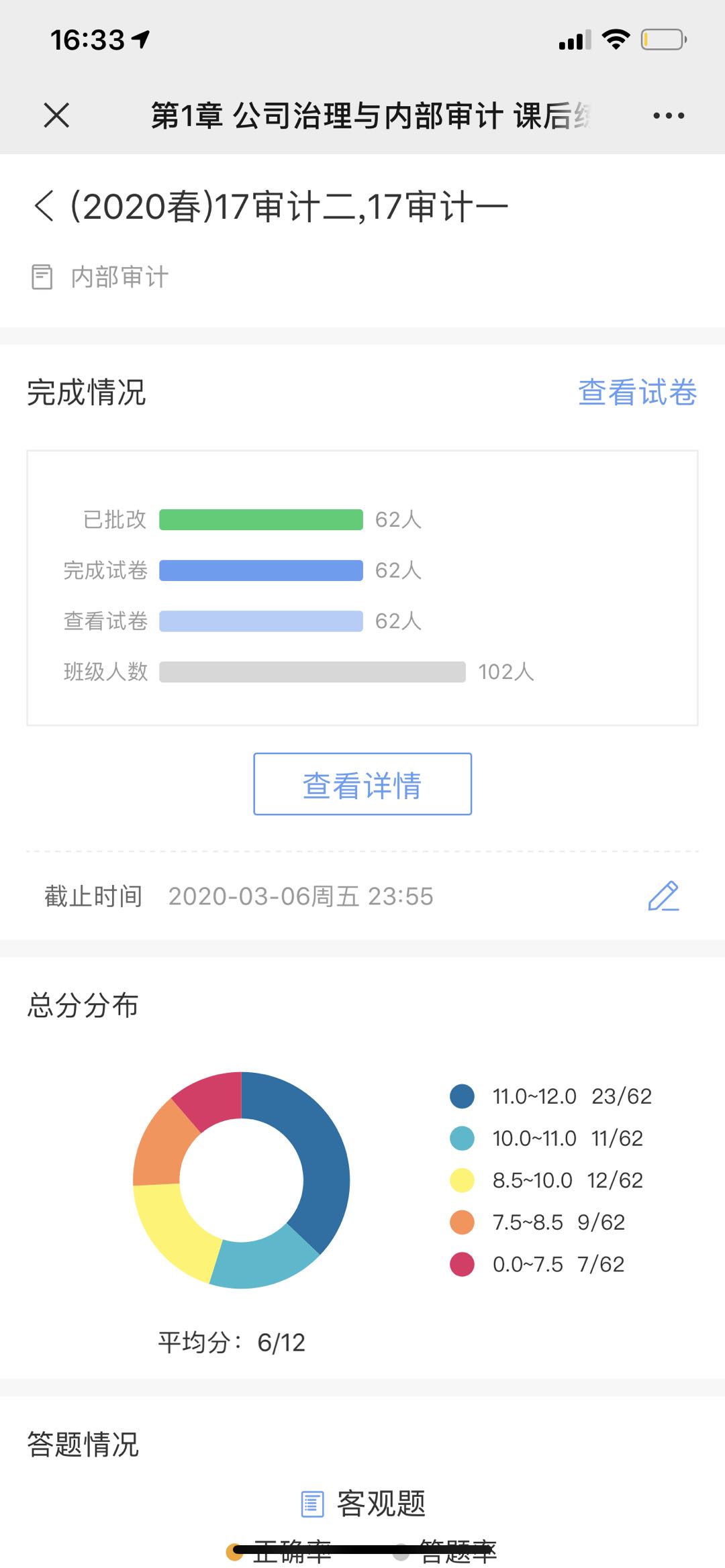
Task: Open the 查看试卷 link
Action: 637,393
